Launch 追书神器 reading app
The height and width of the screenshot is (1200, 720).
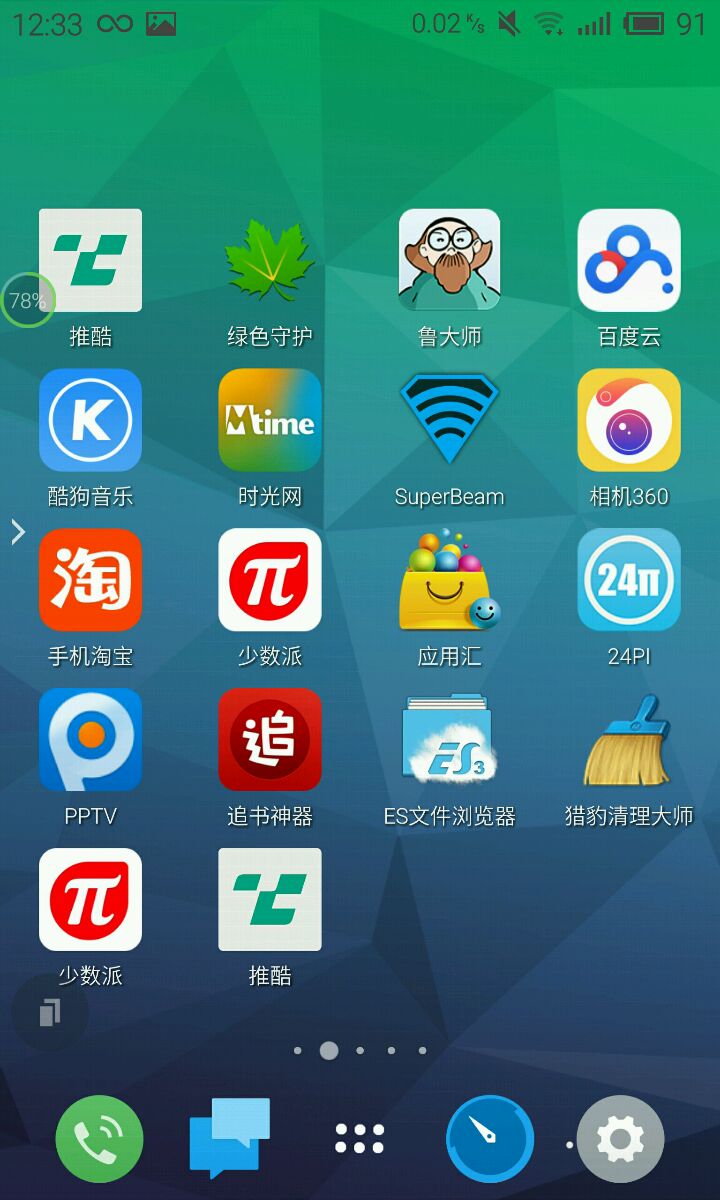(x=270, y=741)
